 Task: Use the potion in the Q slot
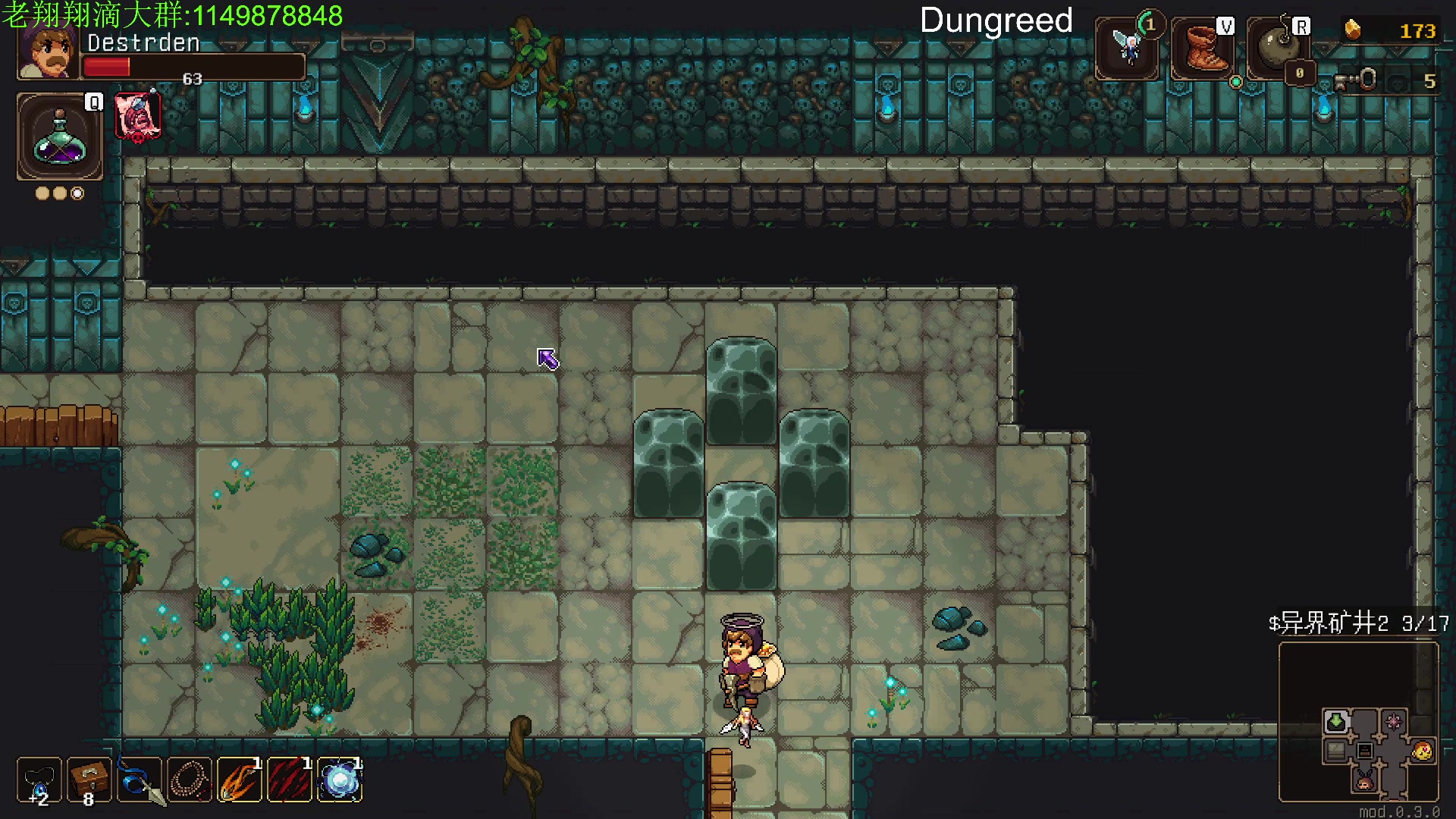pos(60,137)
